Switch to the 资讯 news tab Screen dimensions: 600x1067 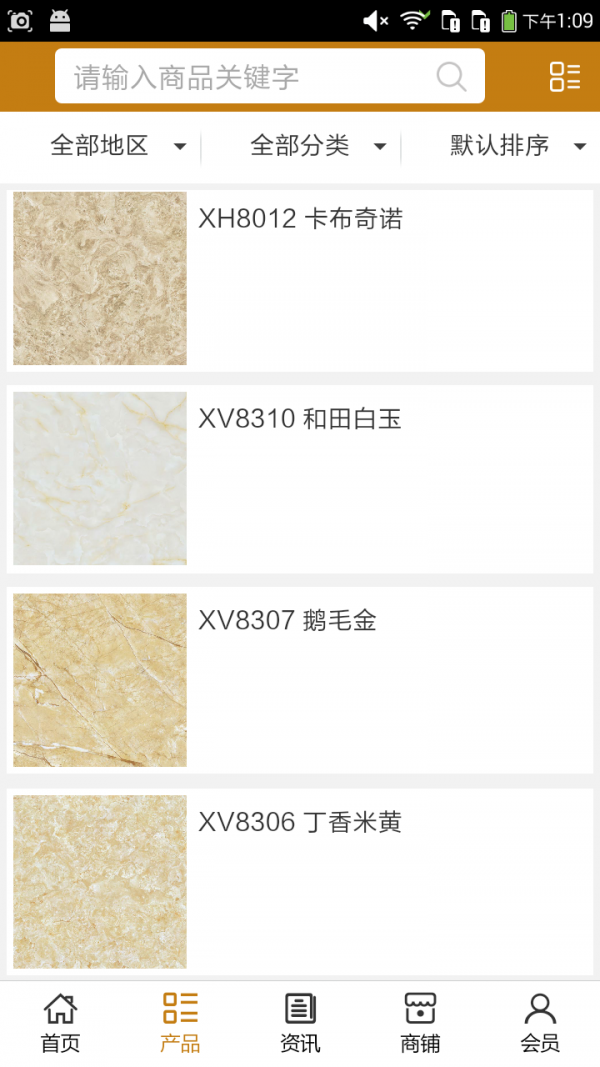click(300, 1023)
